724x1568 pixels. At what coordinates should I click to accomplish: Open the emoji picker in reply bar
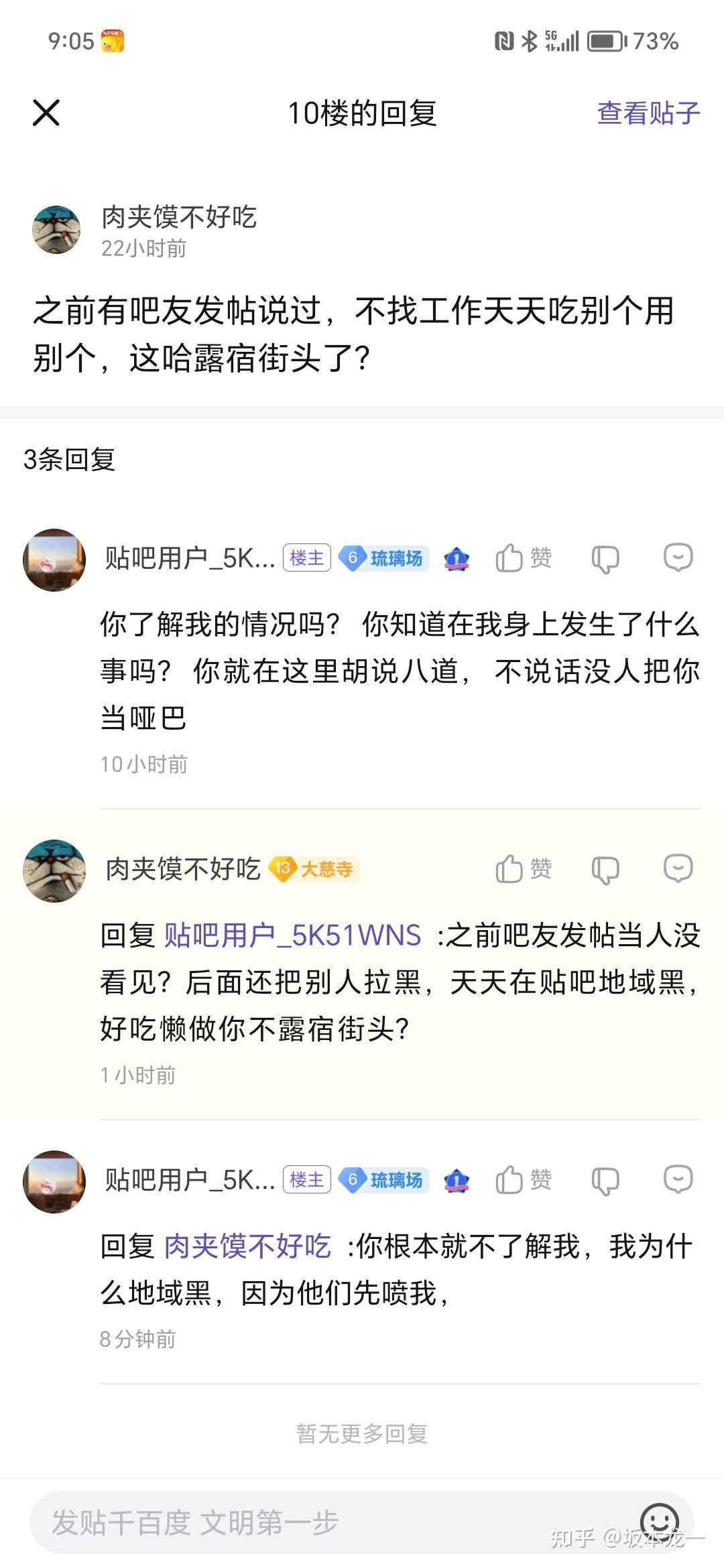coord(660,1520)
